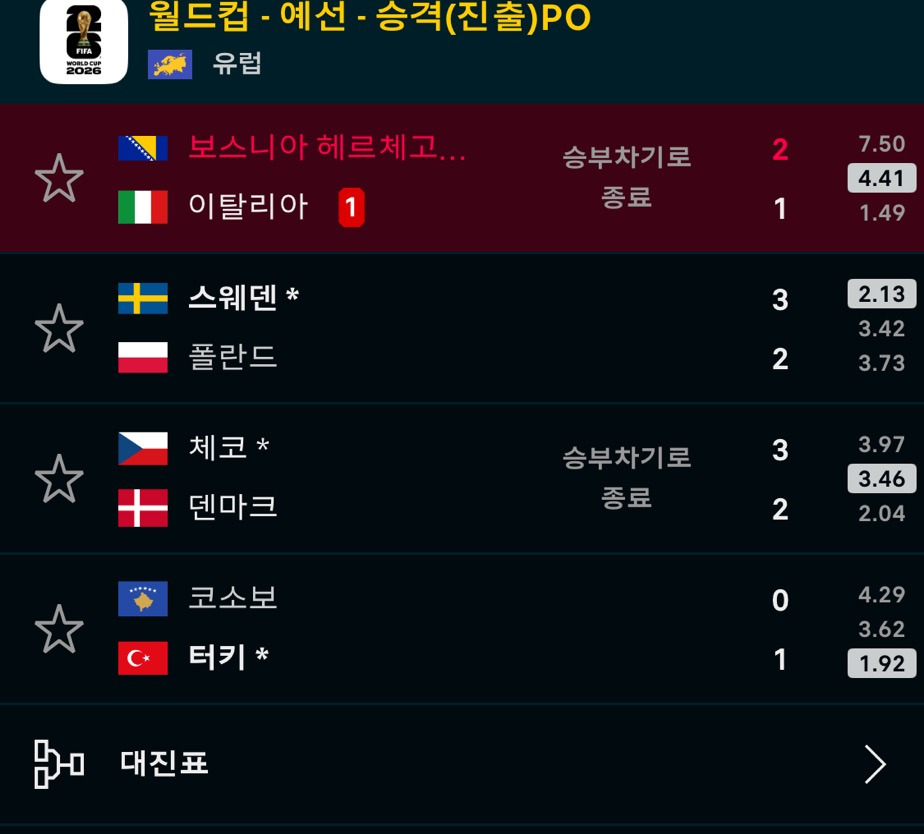View the Czech vs Denmark match

(x=462, y=479)
